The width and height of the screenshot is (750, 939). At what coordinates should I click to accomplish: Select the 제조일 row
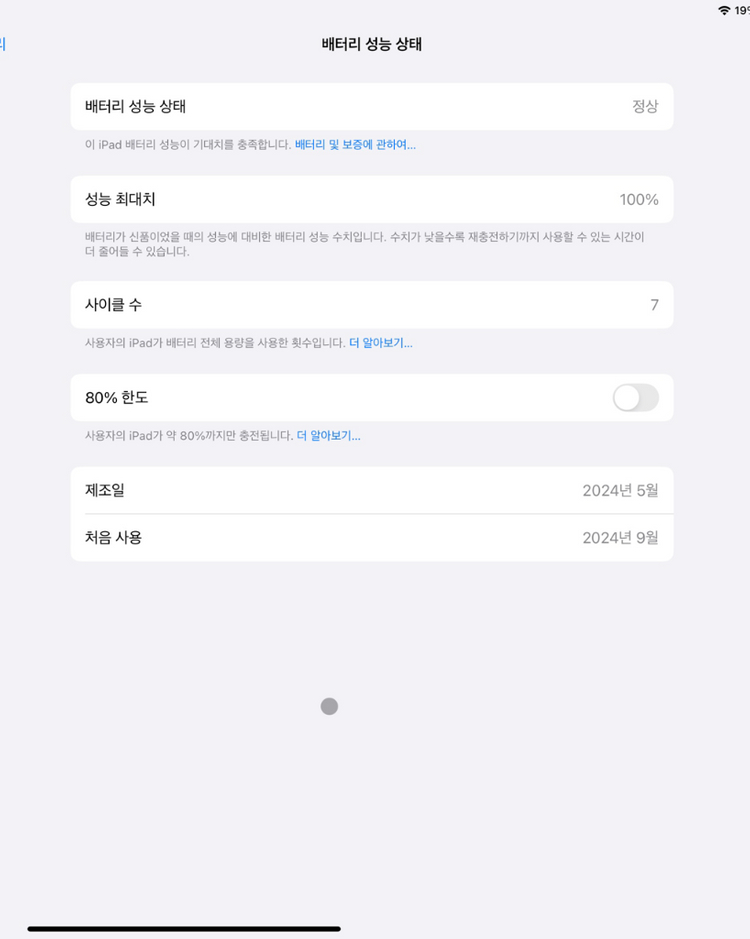point(372,490)
